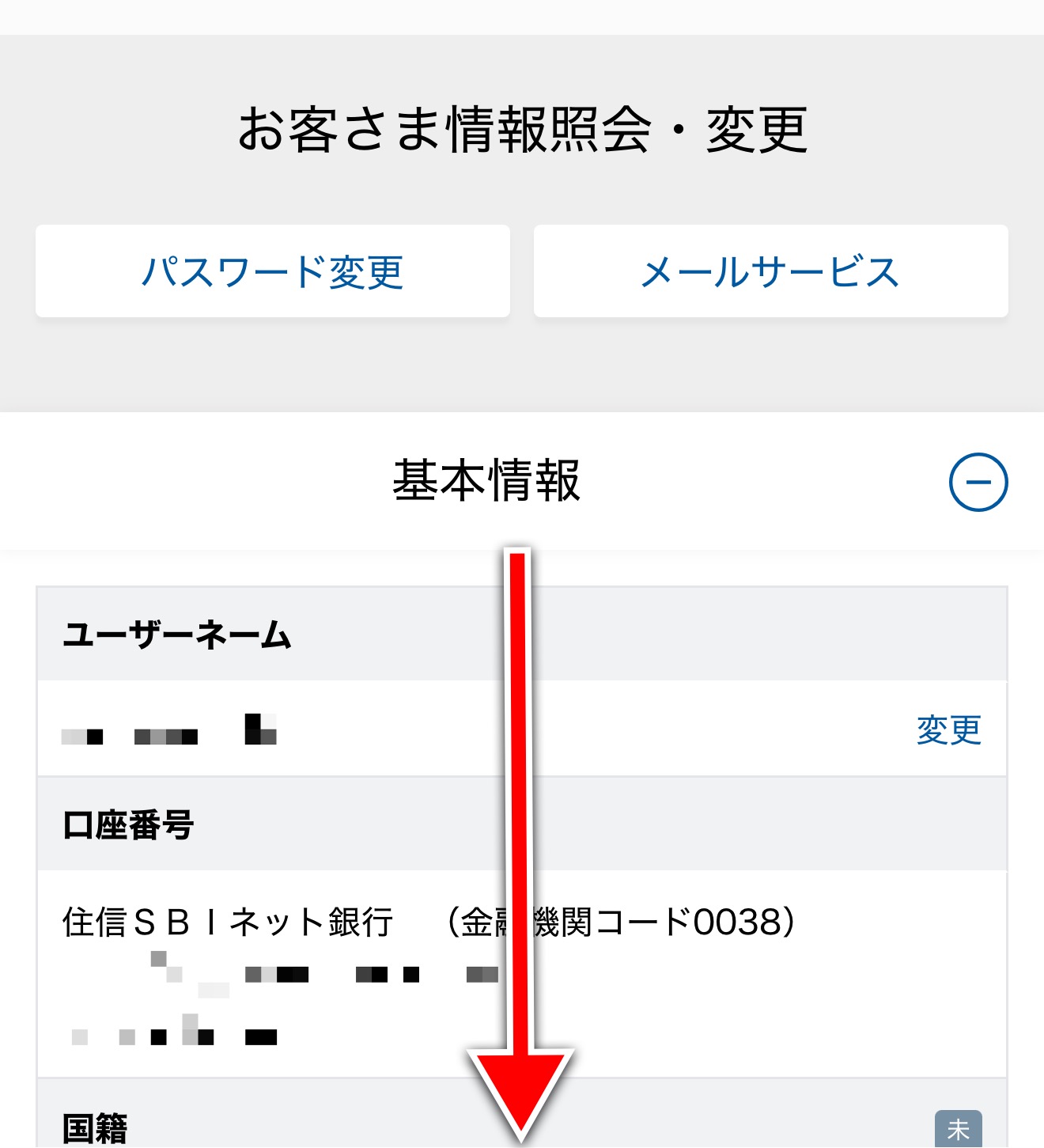Open パスワード変更 button

coord(272,271)
